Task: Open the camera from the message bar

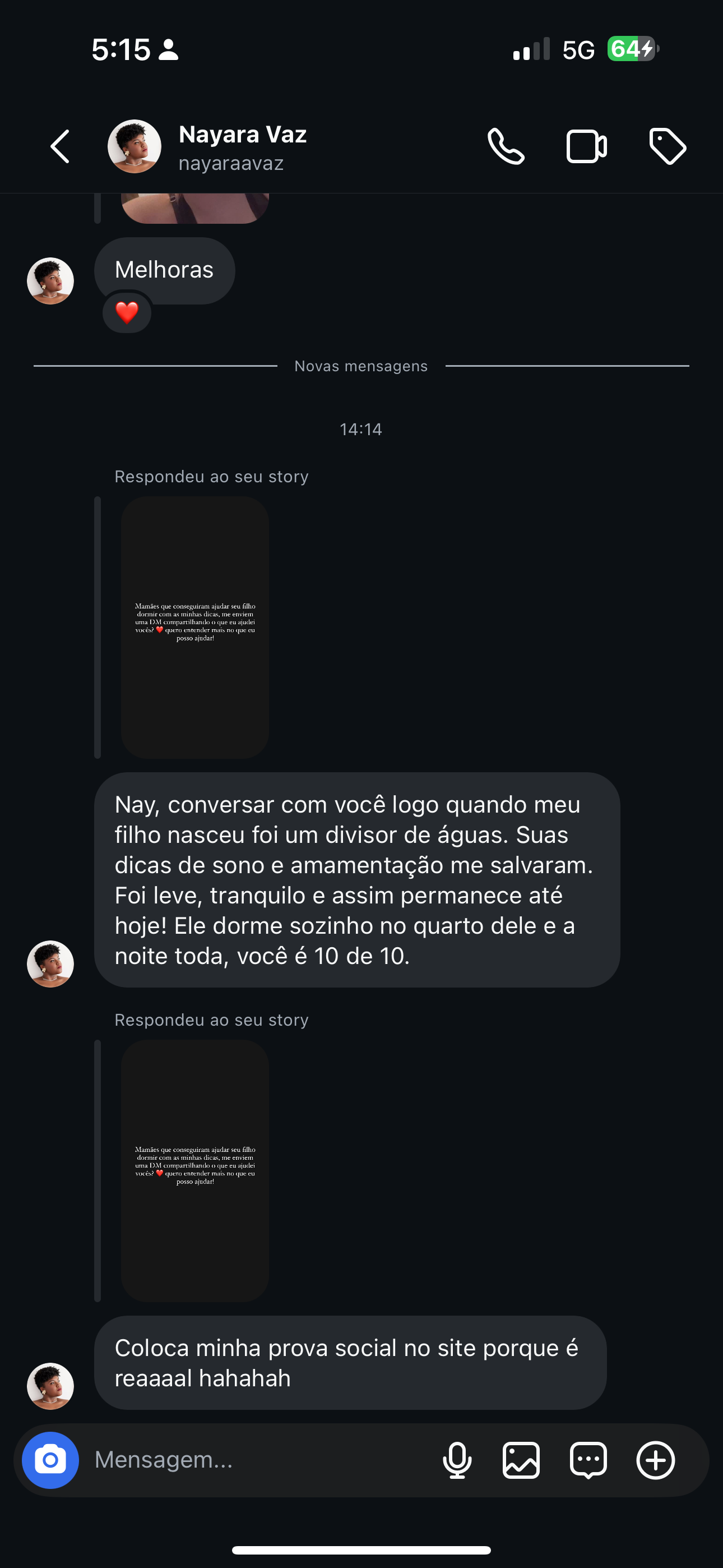Action: click(x=50, y=1460)
